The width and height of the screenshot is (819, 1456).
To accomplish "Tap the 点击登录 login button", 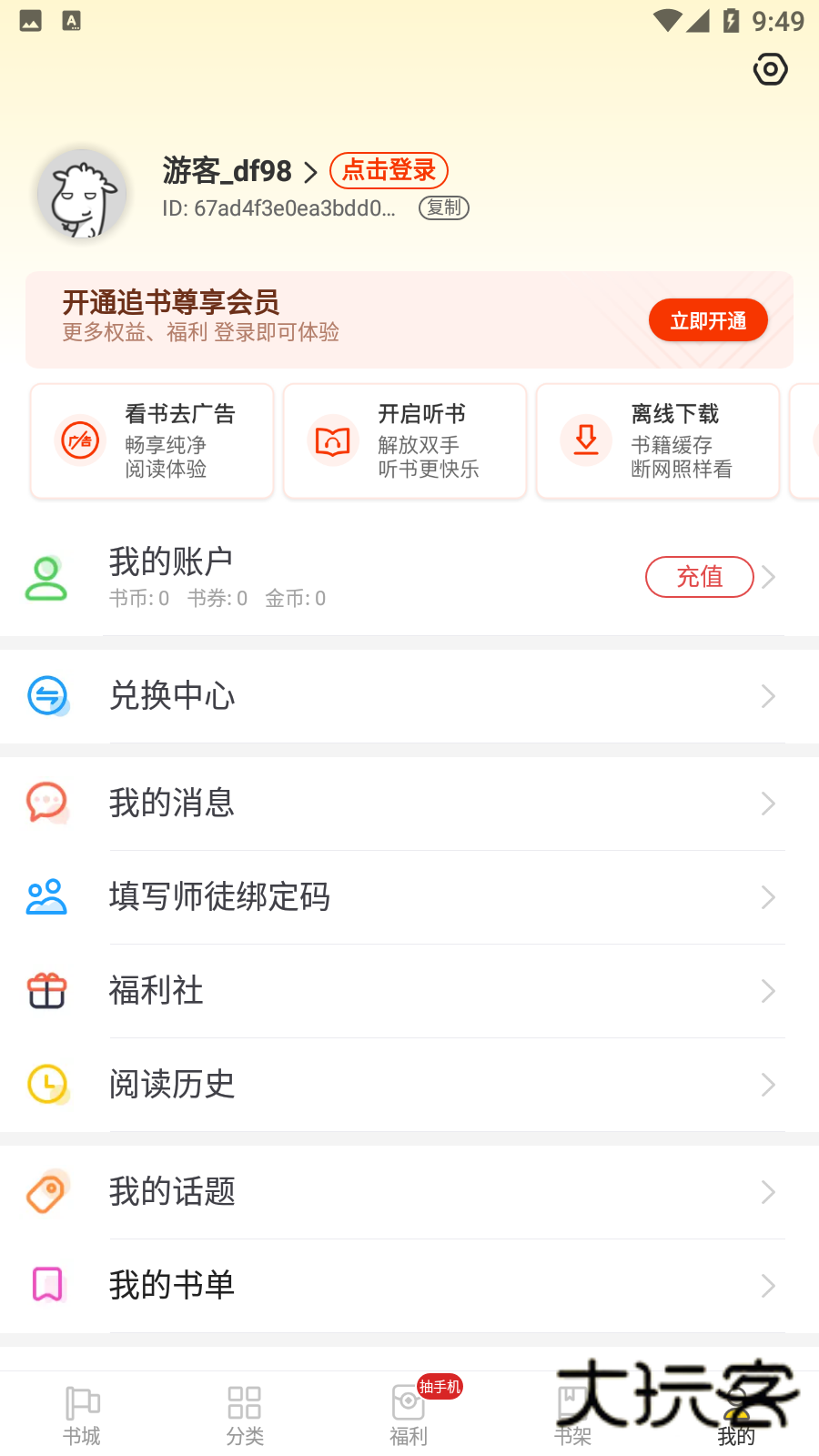I will pos(389,171).
